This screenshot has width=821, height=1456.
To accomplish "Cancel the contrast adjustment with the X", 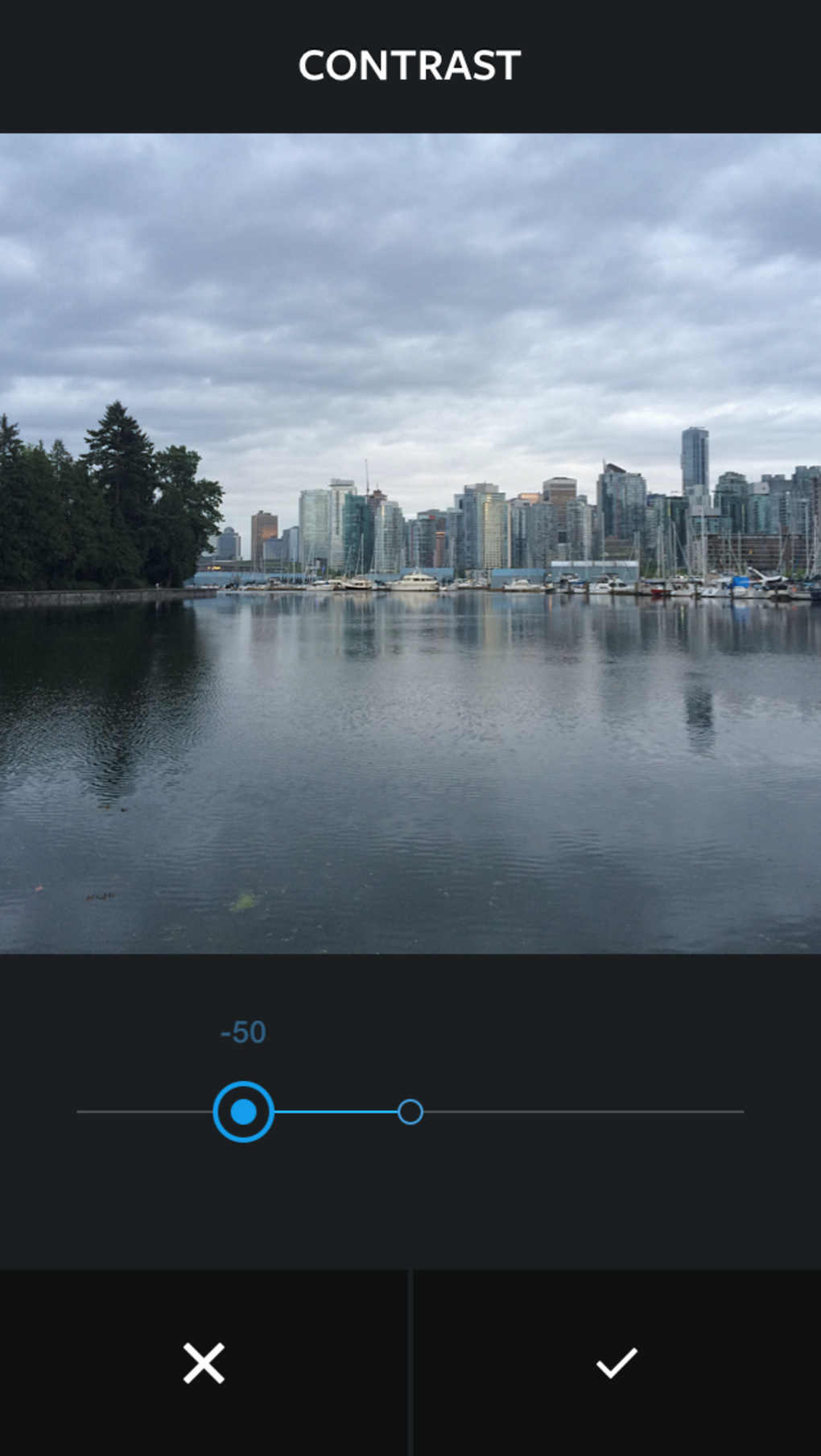I will coord(204,1363).
